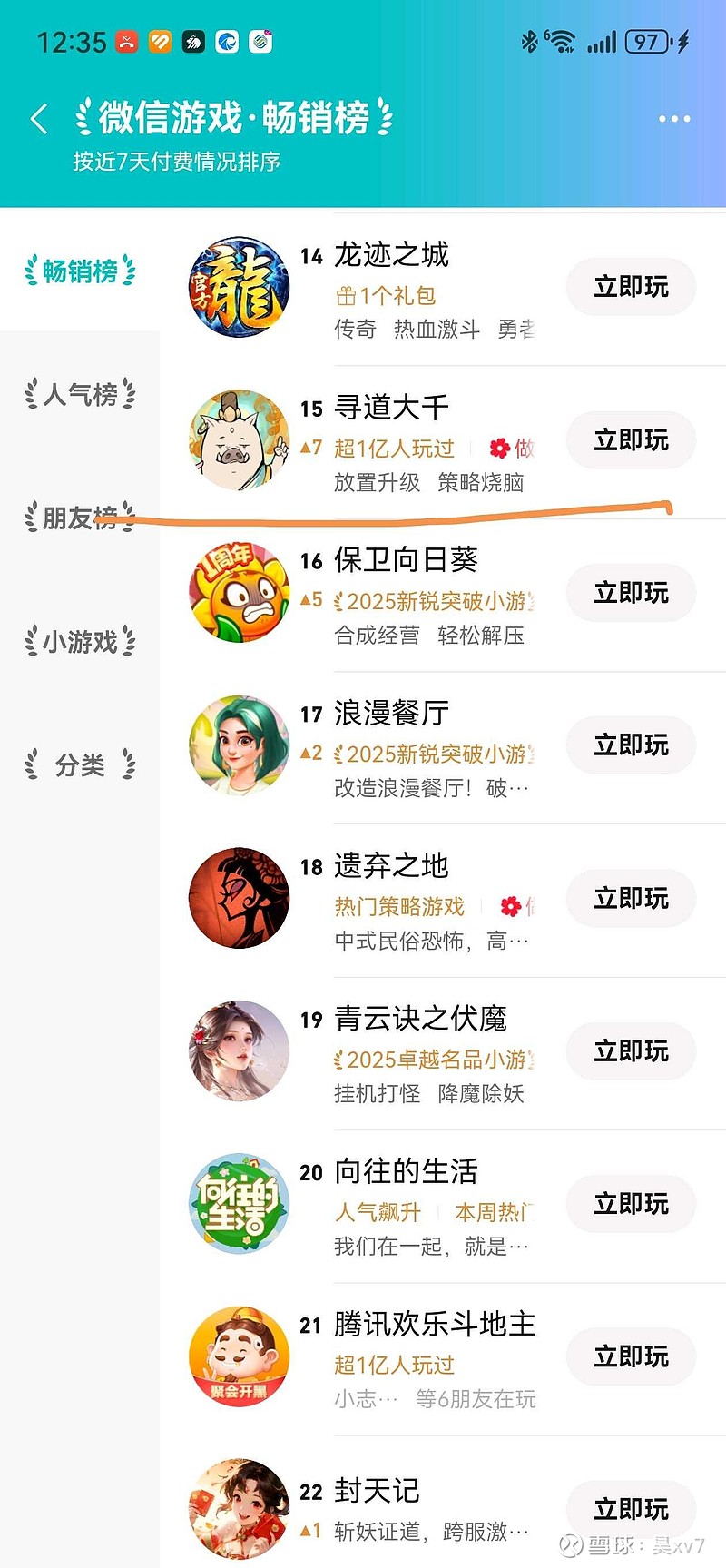Open the 寻道大千 game icon
726x1568 pixels.
click(238, 440)
